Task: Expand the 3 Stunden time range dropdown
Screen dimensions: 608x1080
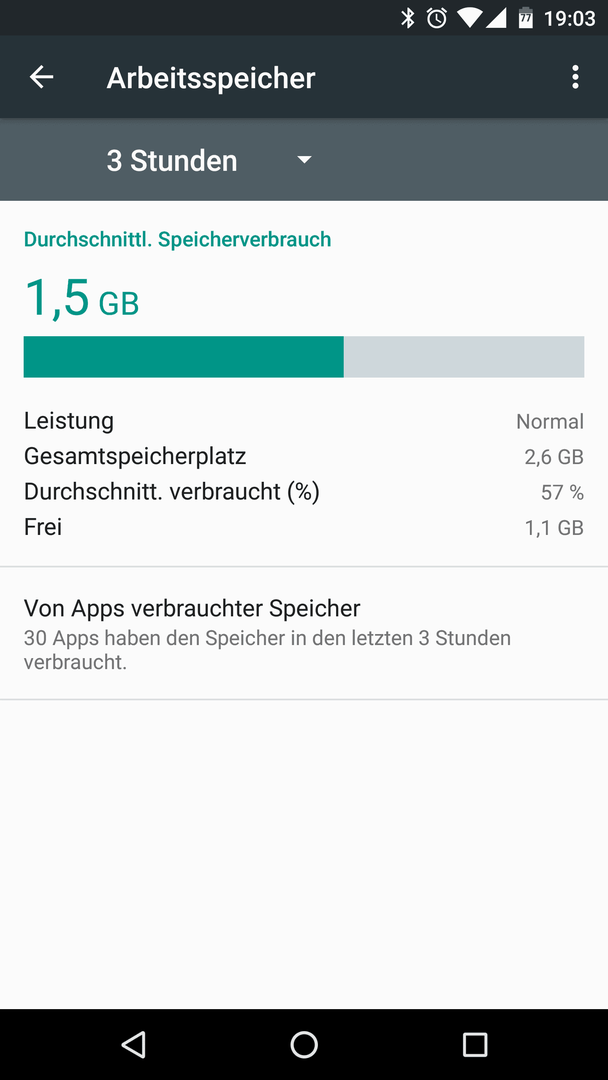Action: [209, 160]
